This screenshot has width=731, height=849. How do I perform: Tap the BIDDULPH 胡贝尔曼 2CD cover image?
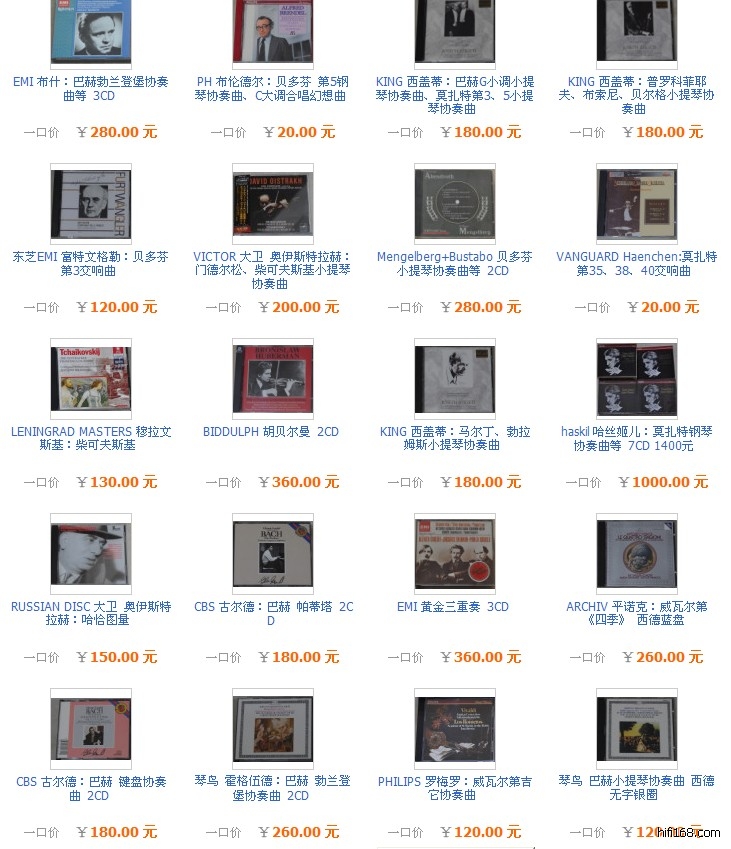click(272, 379)
